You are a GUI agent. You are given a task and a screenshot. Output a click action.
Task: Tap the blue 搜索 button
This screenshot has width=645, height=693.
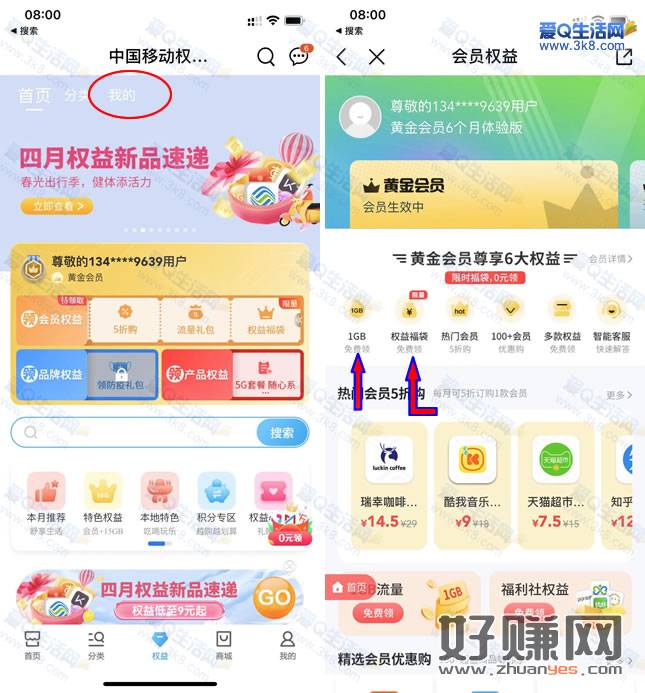click(282, 432)
